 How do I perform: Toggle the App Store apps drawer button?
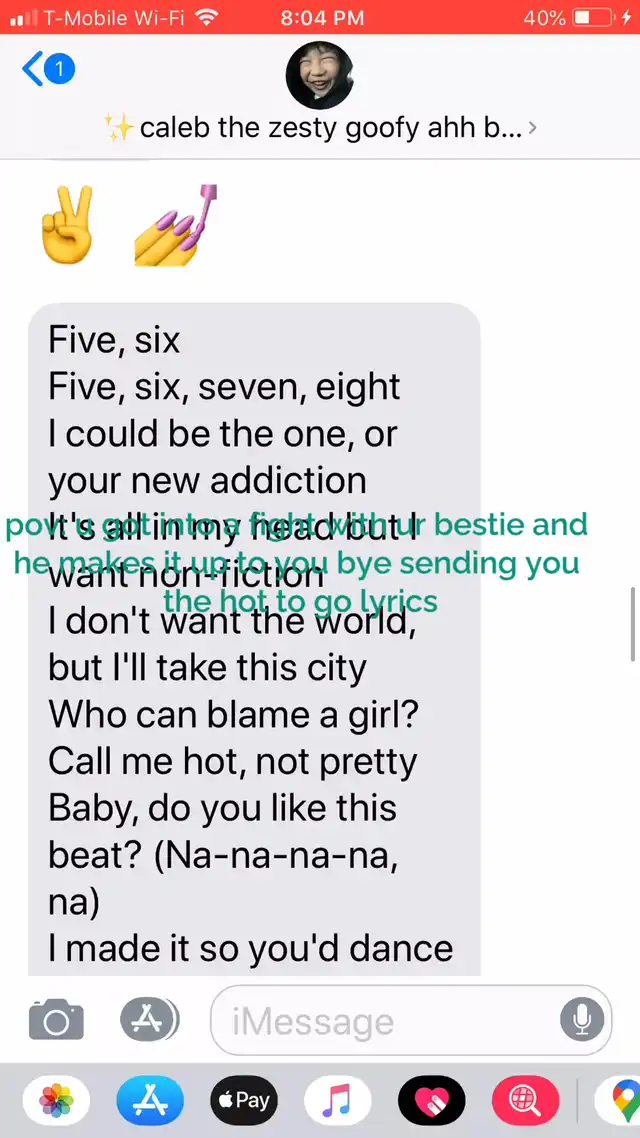[x=149, y=1020]
